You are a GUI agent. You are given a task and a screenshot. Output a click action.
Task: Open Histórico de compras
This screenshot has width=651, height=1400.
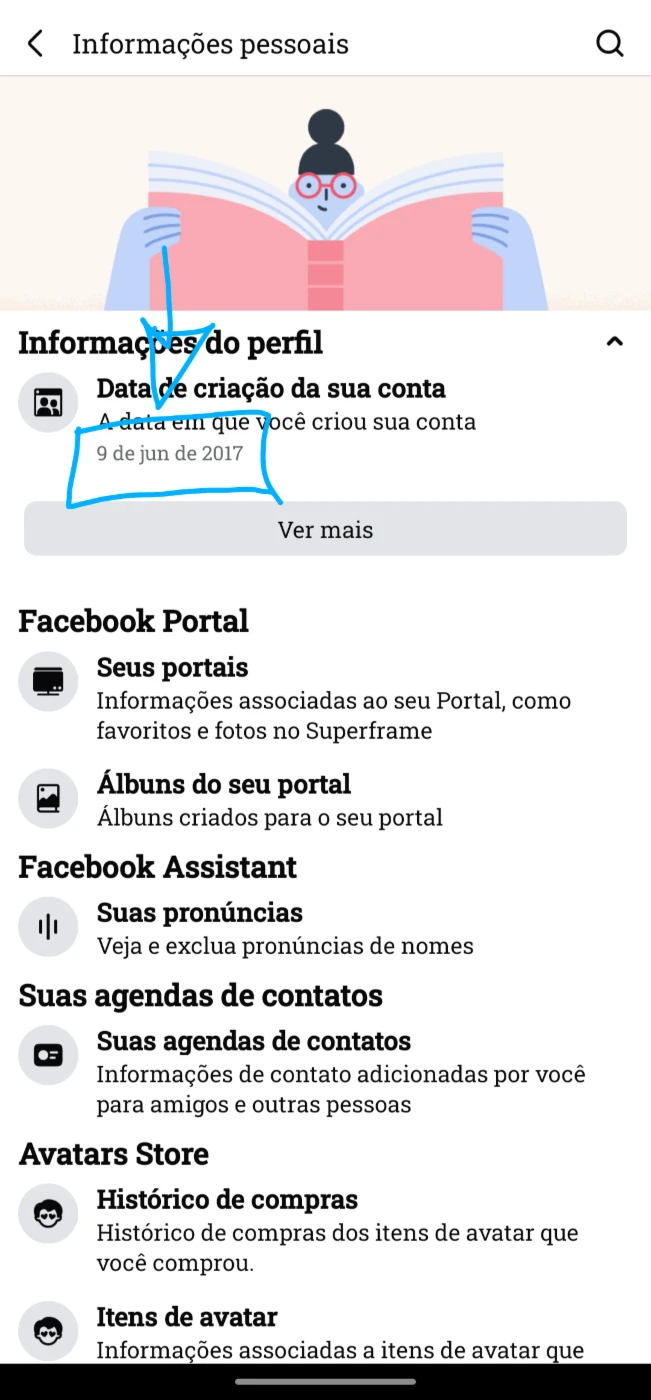(x=325, y=1230)
